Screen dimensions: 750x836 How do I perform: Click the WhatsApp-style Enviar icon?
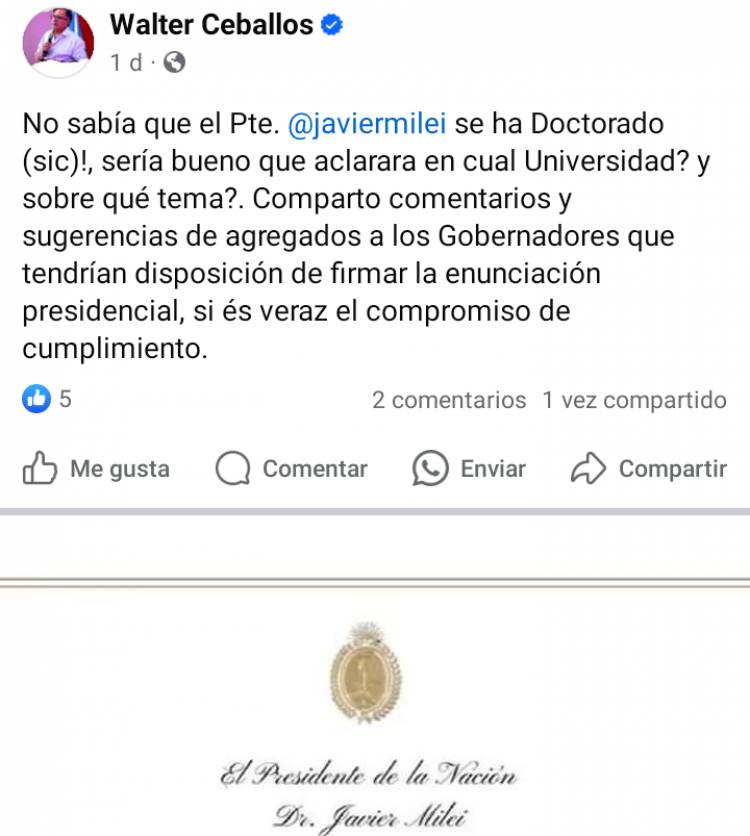(x=430, y=467)
